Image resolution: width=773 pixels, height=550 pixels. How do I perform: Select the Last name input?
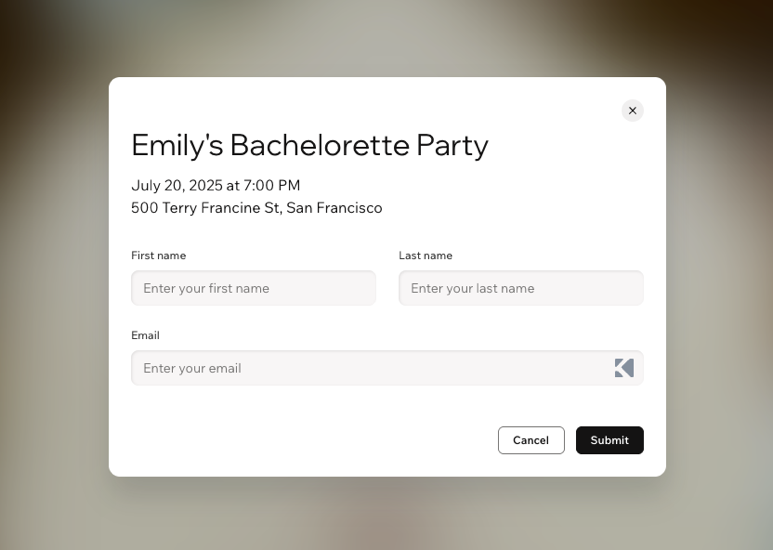click(520, 288)
